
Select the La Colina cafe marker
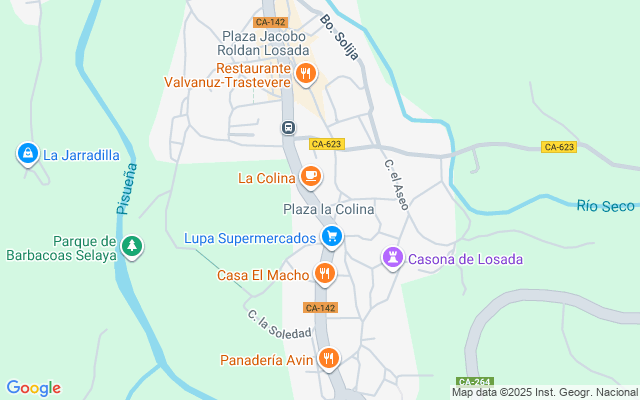311,177
